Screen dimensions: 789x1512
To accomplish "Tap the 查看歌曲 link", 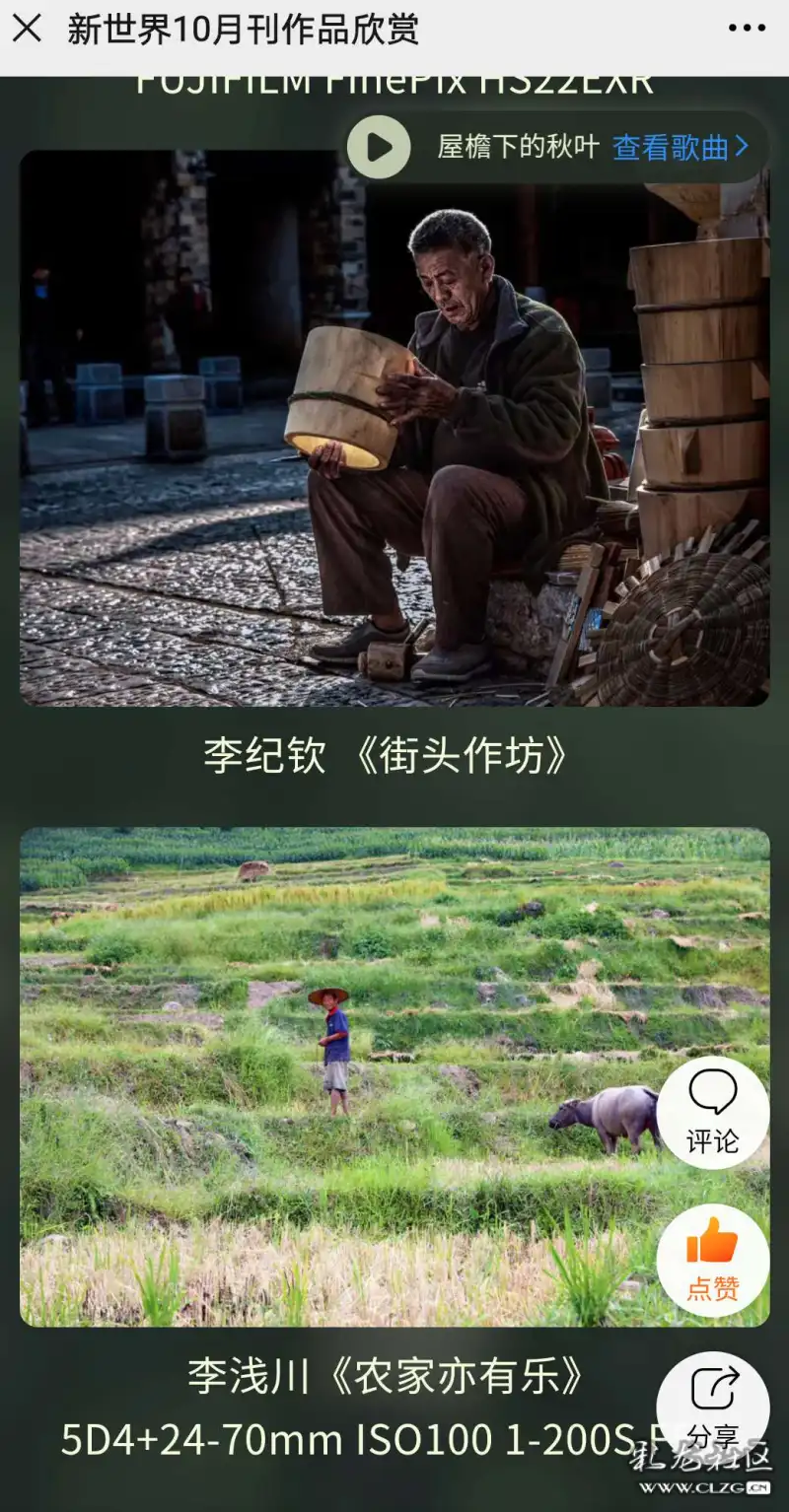I will tap(680, 148).
